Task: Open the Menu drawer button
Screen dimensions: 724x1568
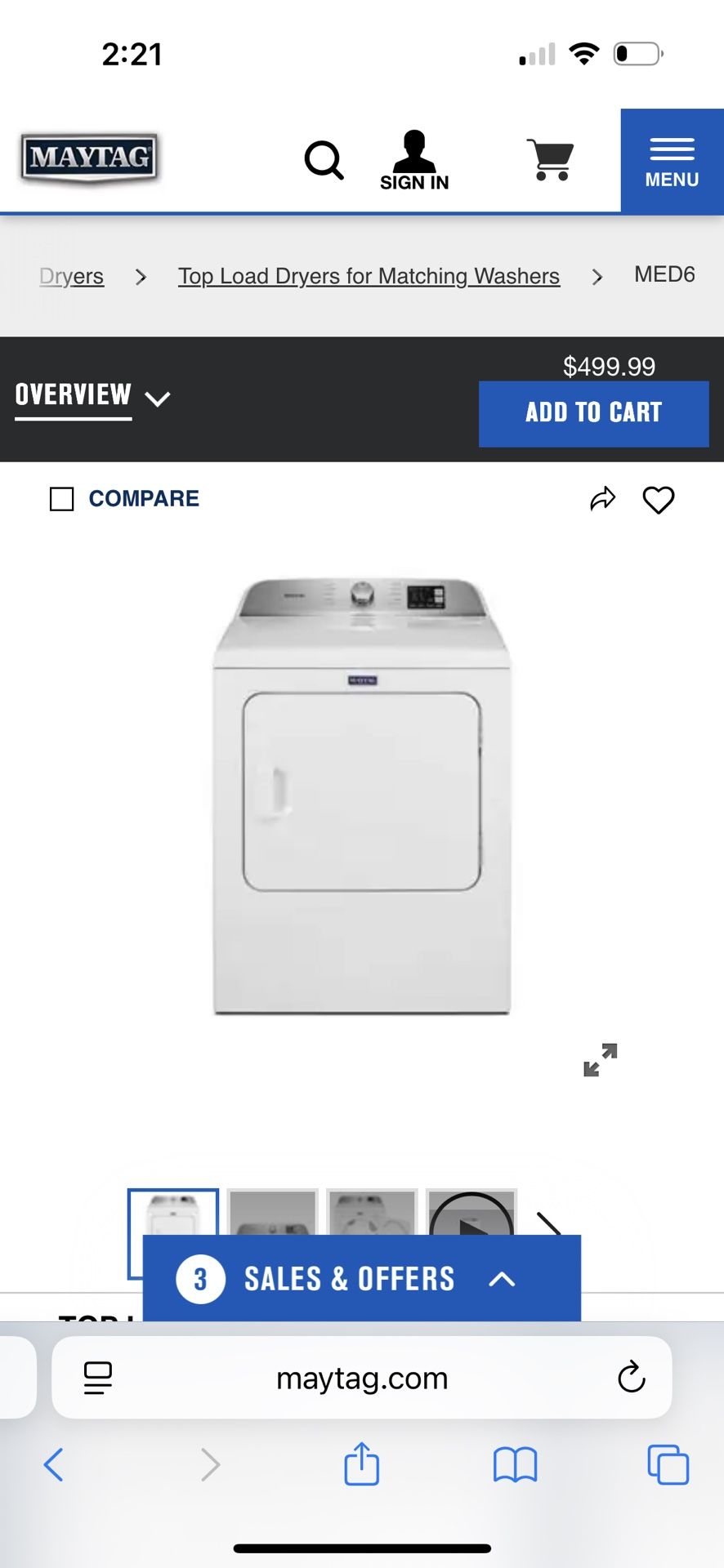Action: tap(672, 162)
